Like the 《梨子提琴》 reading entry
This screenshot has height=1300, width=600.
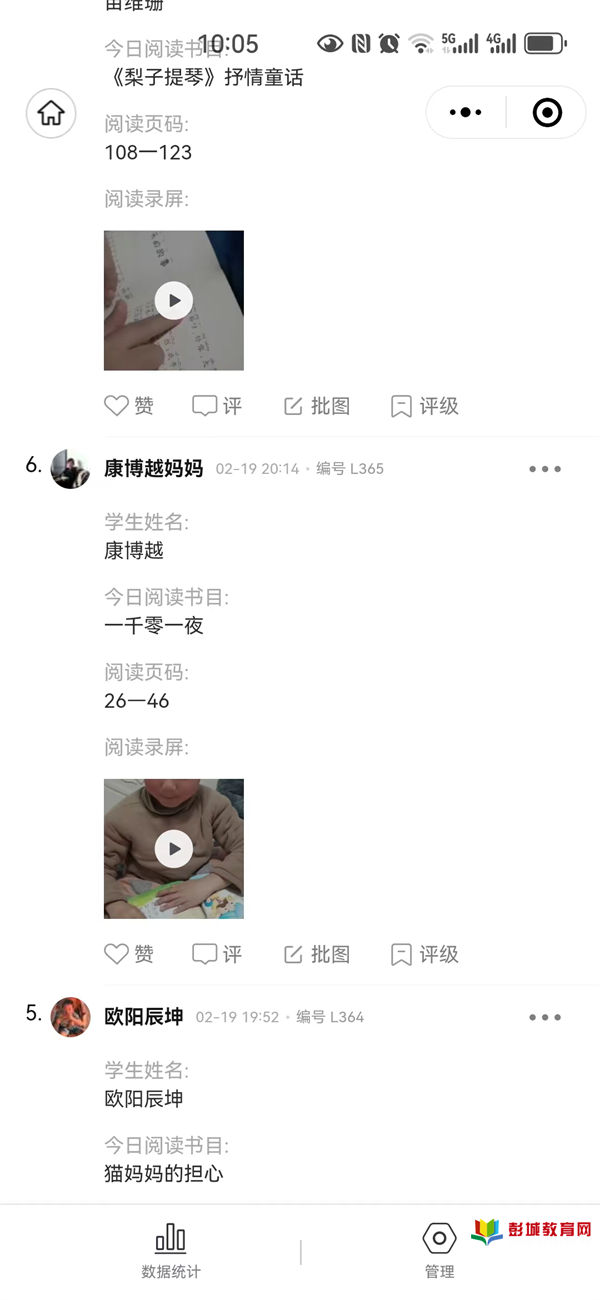129,406
